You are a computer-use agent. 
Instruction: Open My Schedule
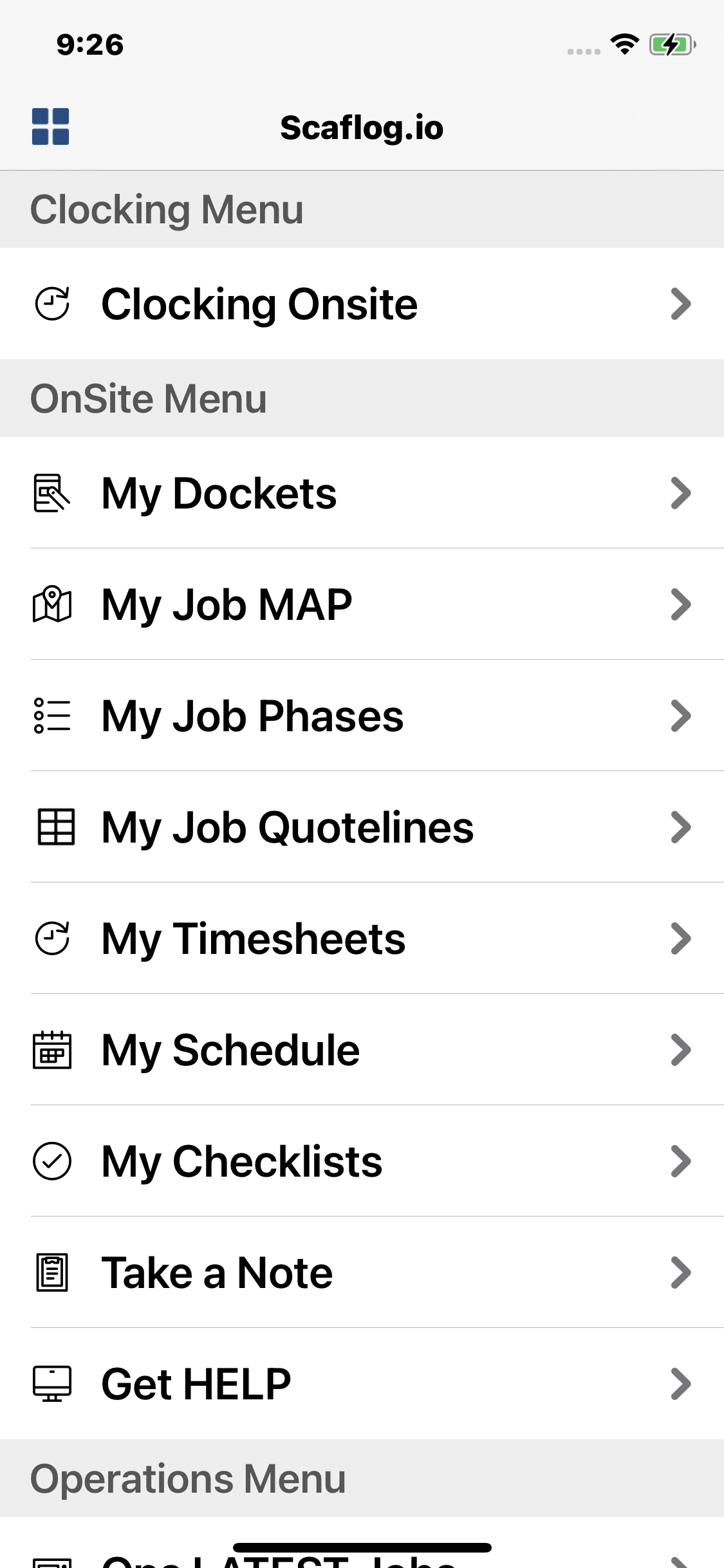(362, 1050)
